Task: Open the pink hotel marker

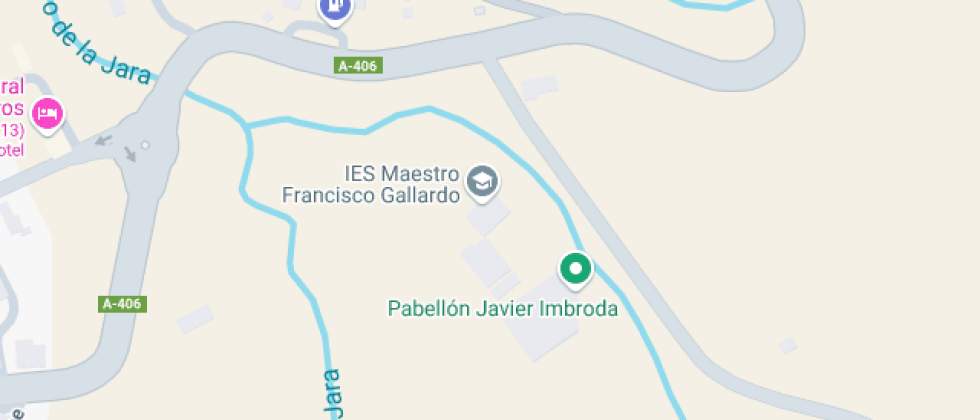Action: [46, 113]
